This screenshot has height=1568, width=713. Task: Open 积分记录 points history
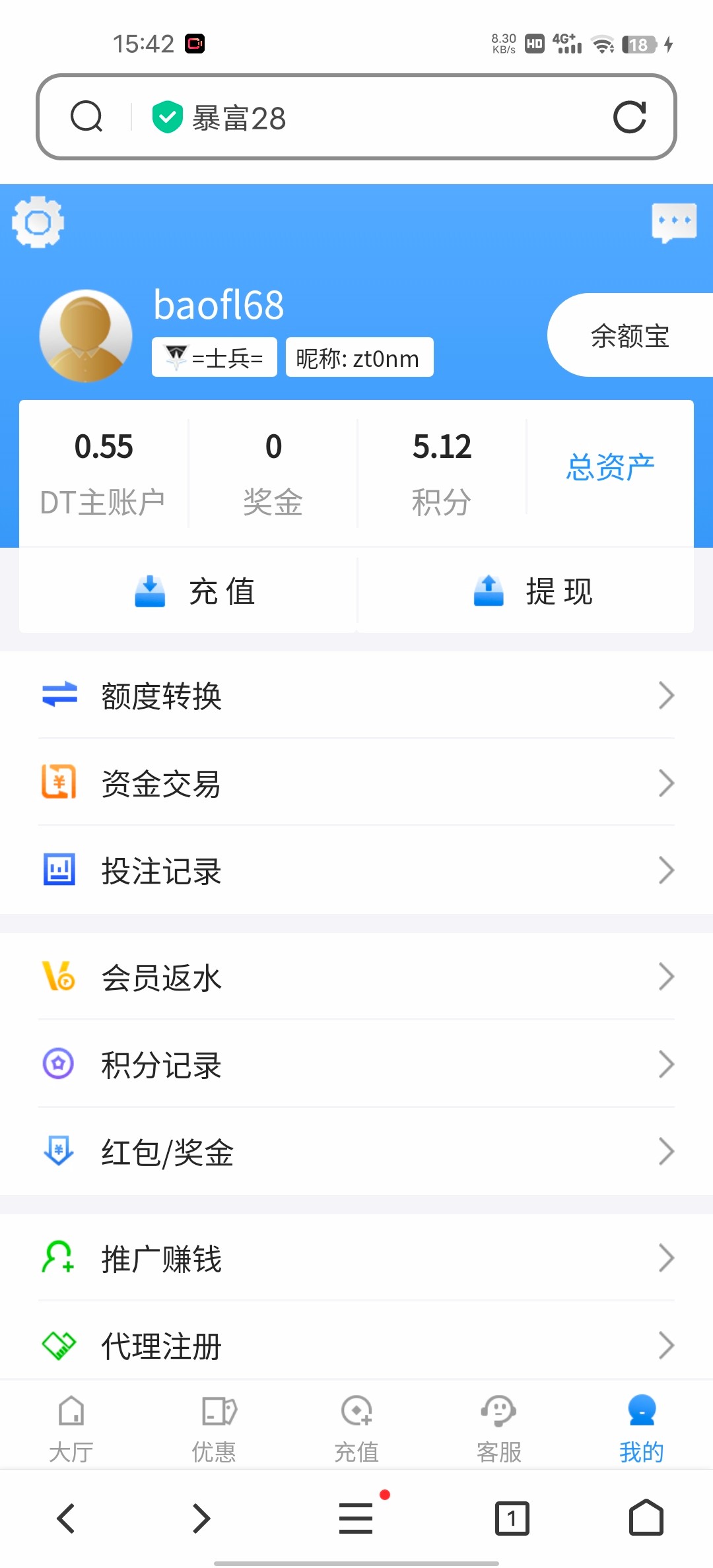(356, 1064)
